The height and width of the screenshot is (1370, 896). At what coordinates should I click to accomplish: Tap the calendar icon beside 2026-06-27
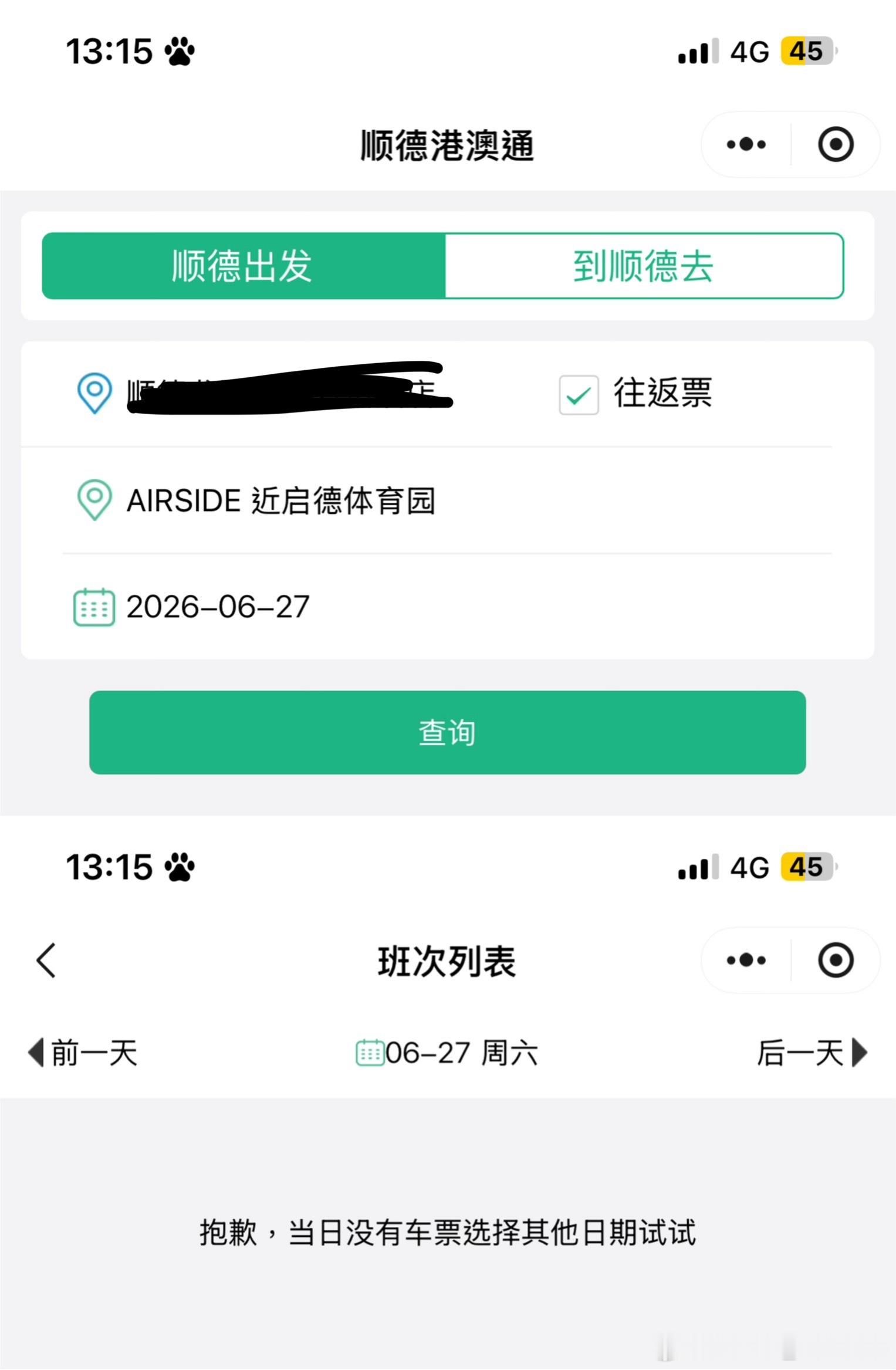coord(94,608)
